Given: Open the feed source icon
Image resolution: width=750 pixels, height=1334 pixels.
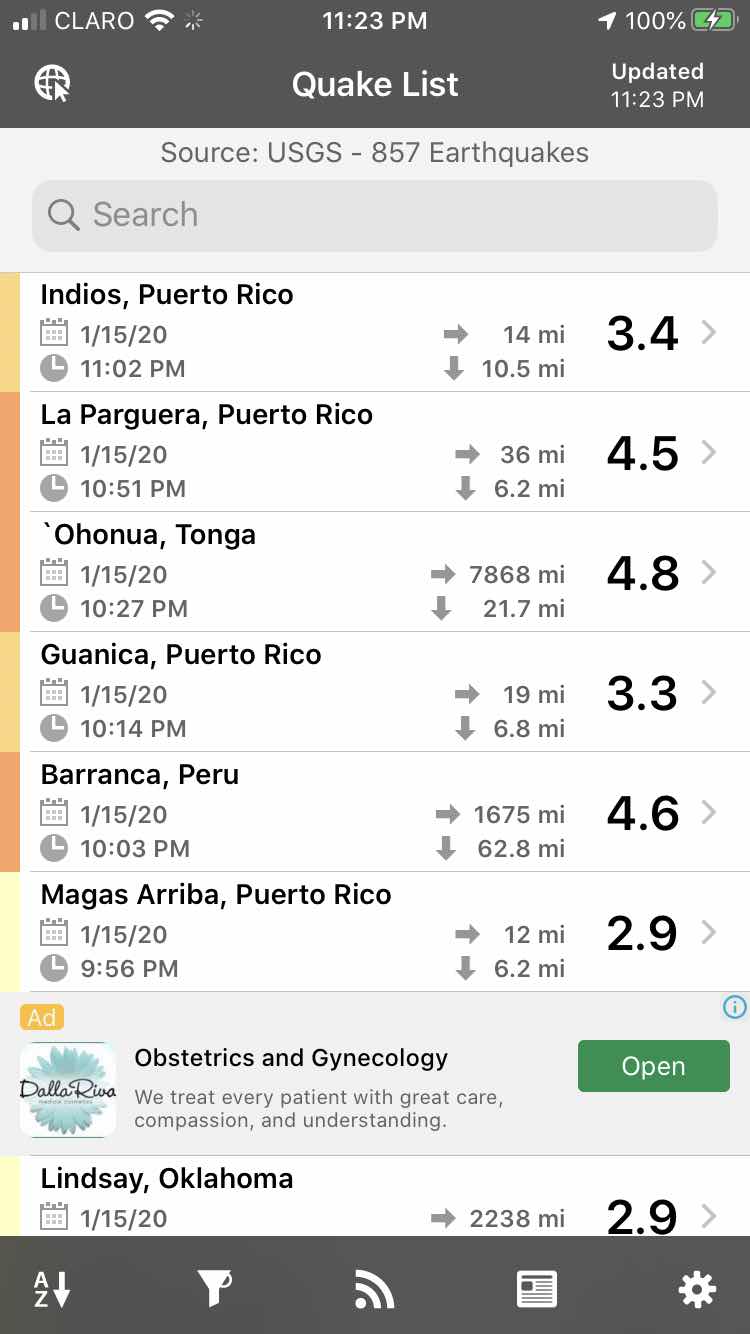Looking at the screenshot, I should click(x=375, y=1290).
